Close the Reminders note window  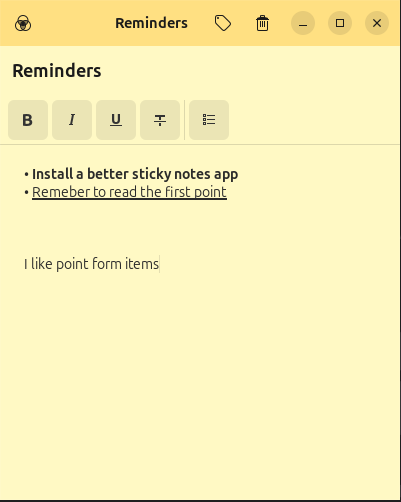tap(377, 23)
